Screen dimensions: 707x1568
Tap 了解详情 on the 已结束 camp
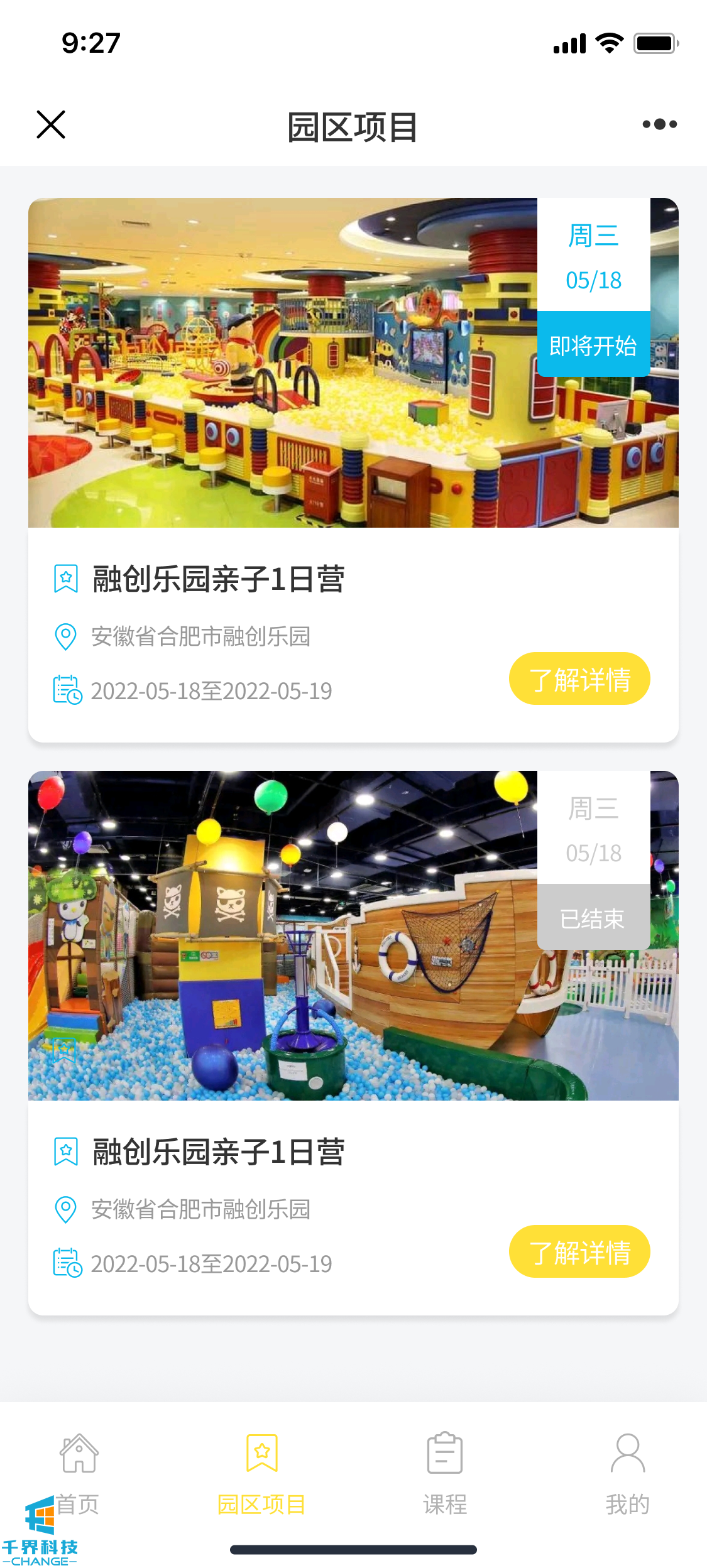(x=579, y=1251)
